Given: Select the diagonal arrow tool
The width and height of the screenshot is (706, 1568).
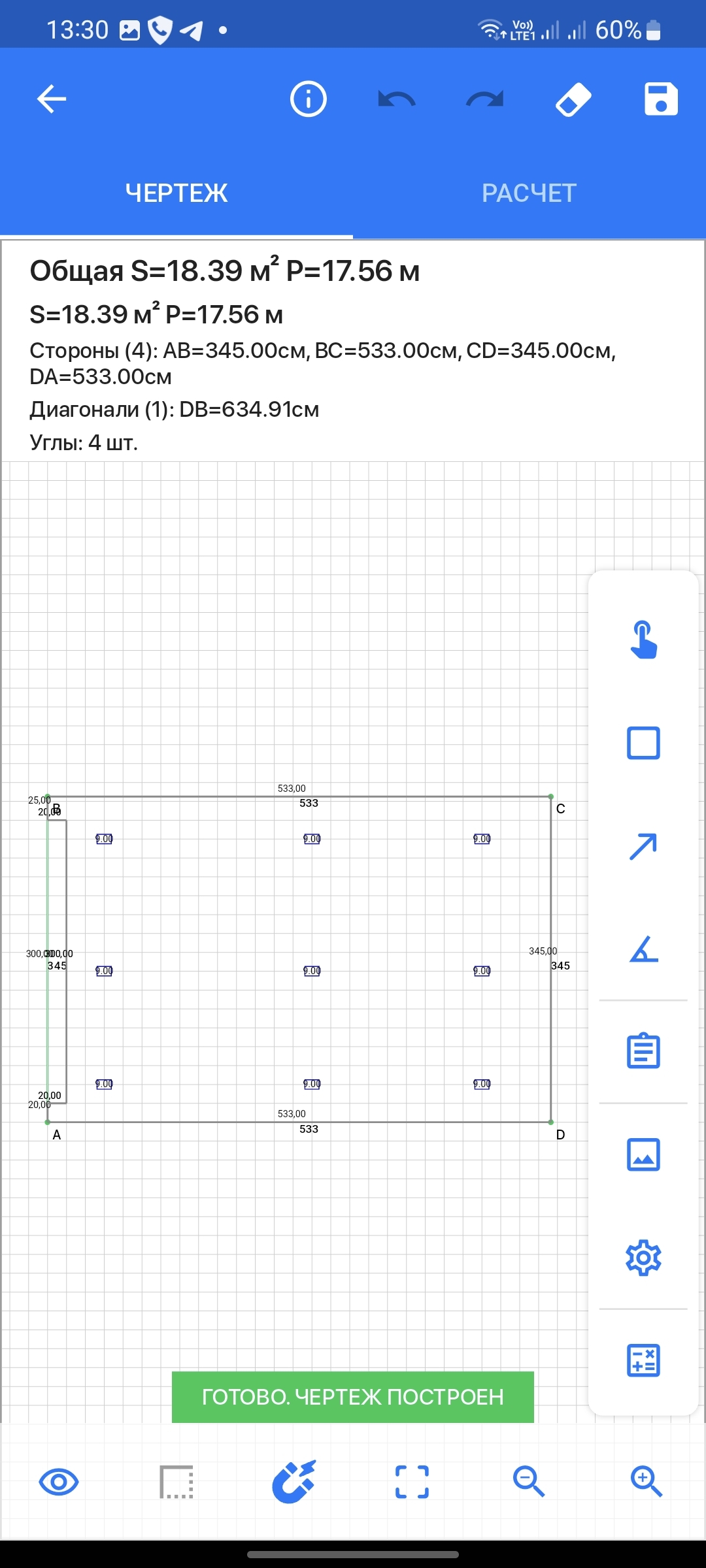Looking at the screenshot, I should point(643,846).
